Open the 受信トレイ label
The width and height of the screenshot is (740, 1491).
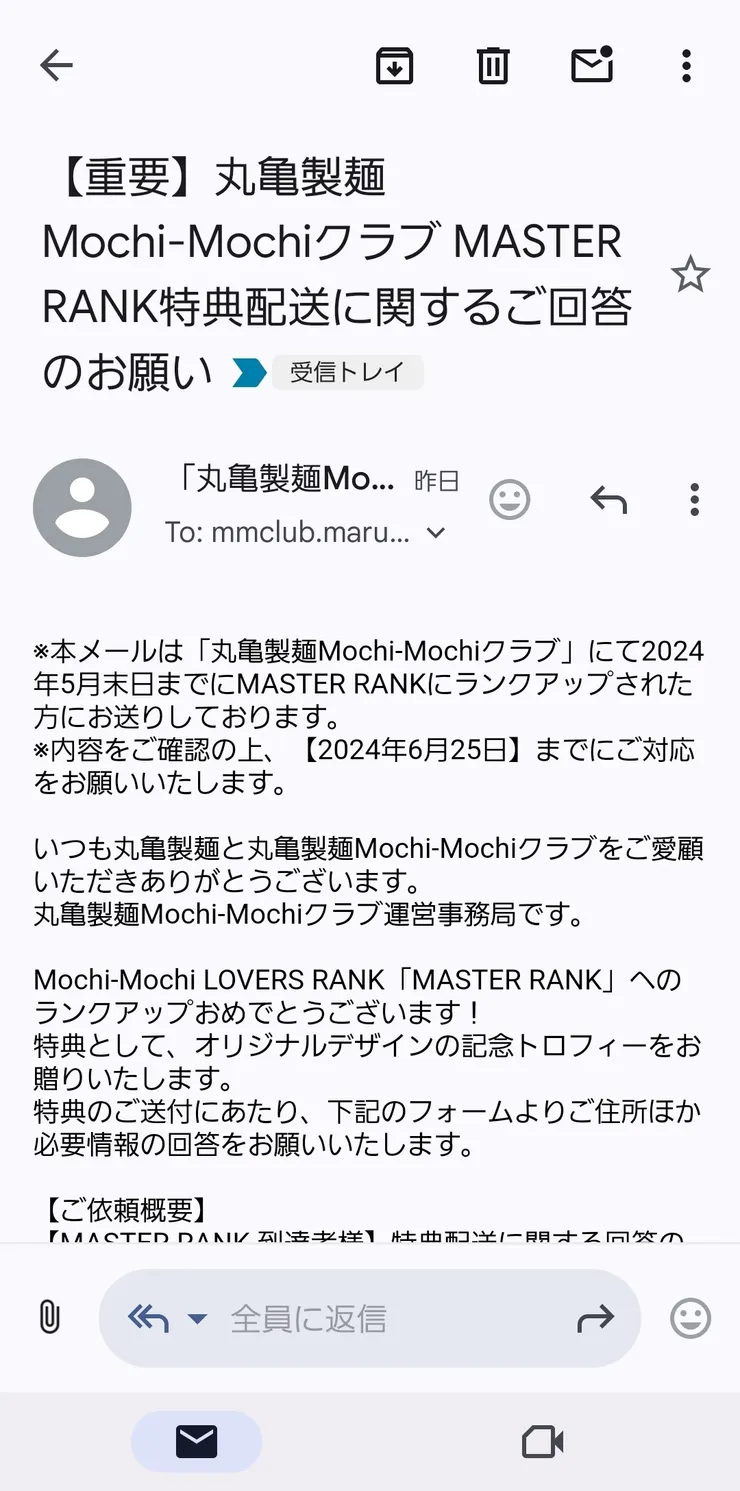(348, 371)
